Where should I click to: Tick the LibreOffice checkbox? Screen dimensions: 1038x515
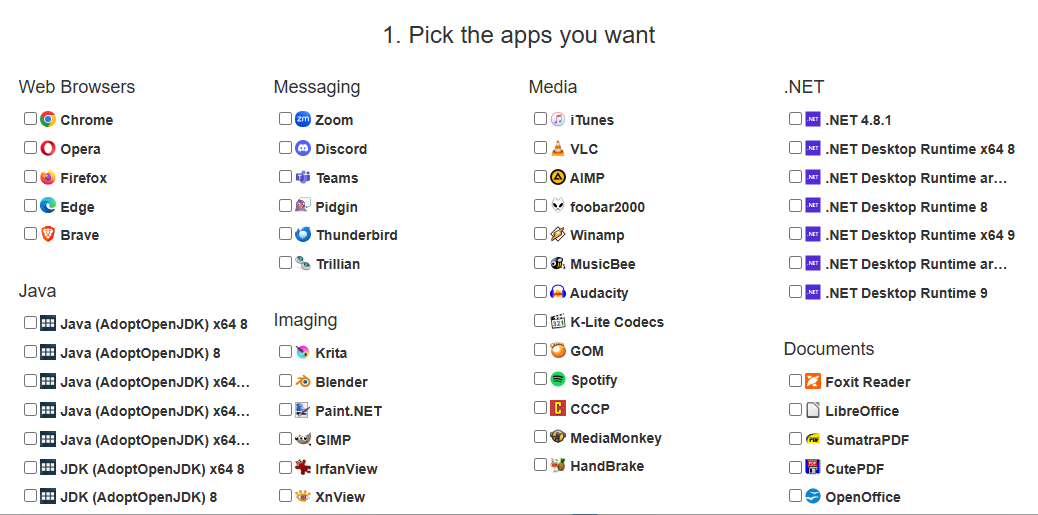click(x=795, y=410)
